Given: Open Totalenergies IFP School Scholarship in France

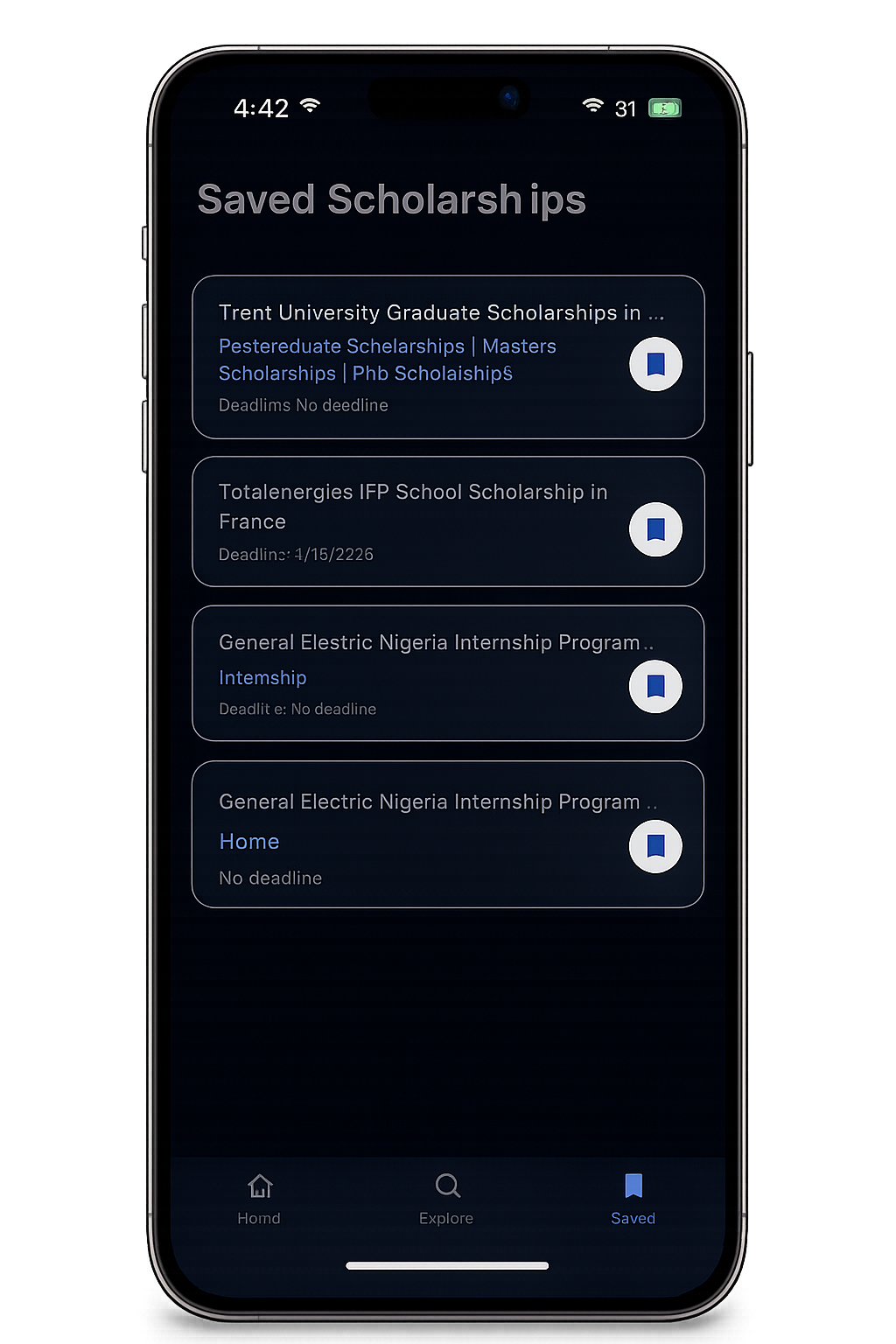Looking at the screenshot, I should click(x=411, y=506).
